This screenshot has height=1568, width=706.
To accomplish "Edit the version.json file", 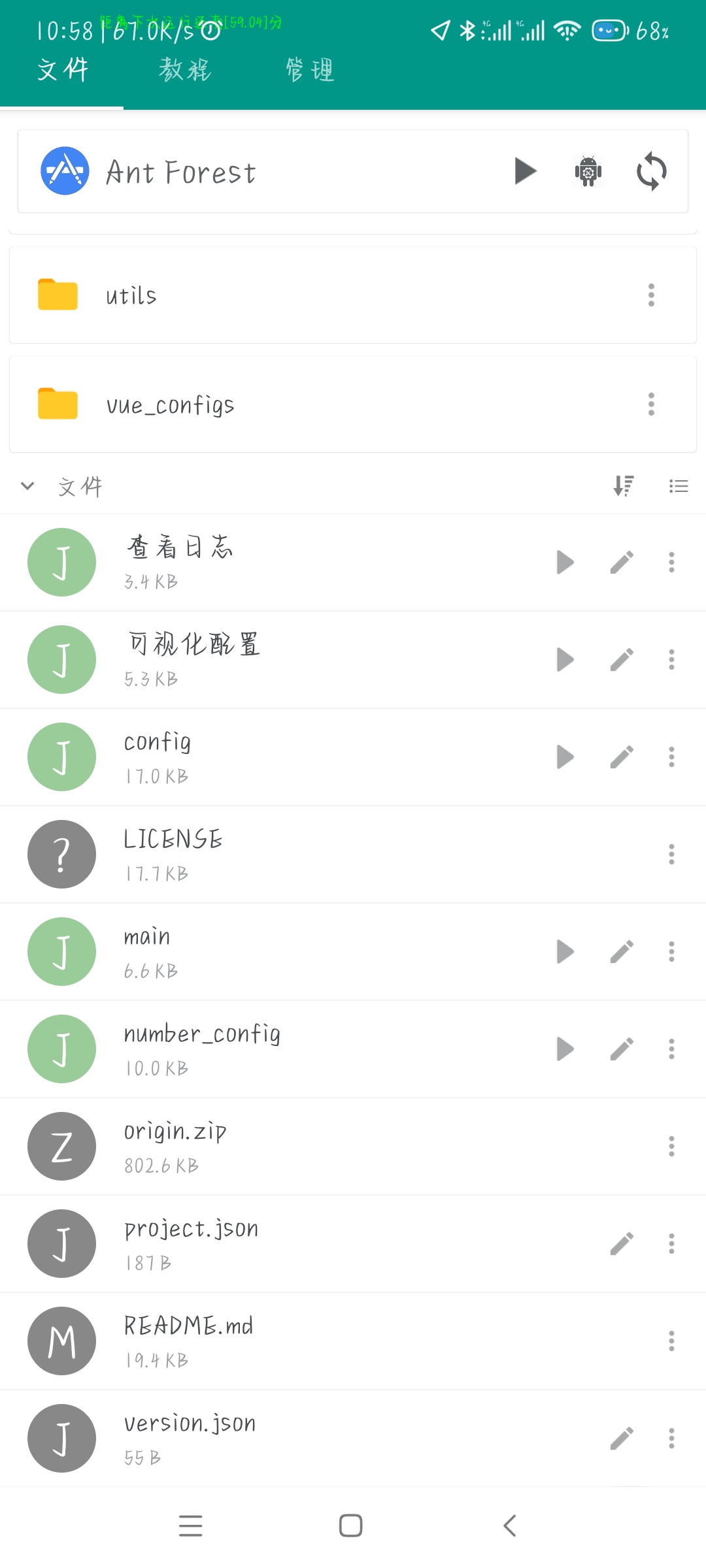I will 620,1437.
